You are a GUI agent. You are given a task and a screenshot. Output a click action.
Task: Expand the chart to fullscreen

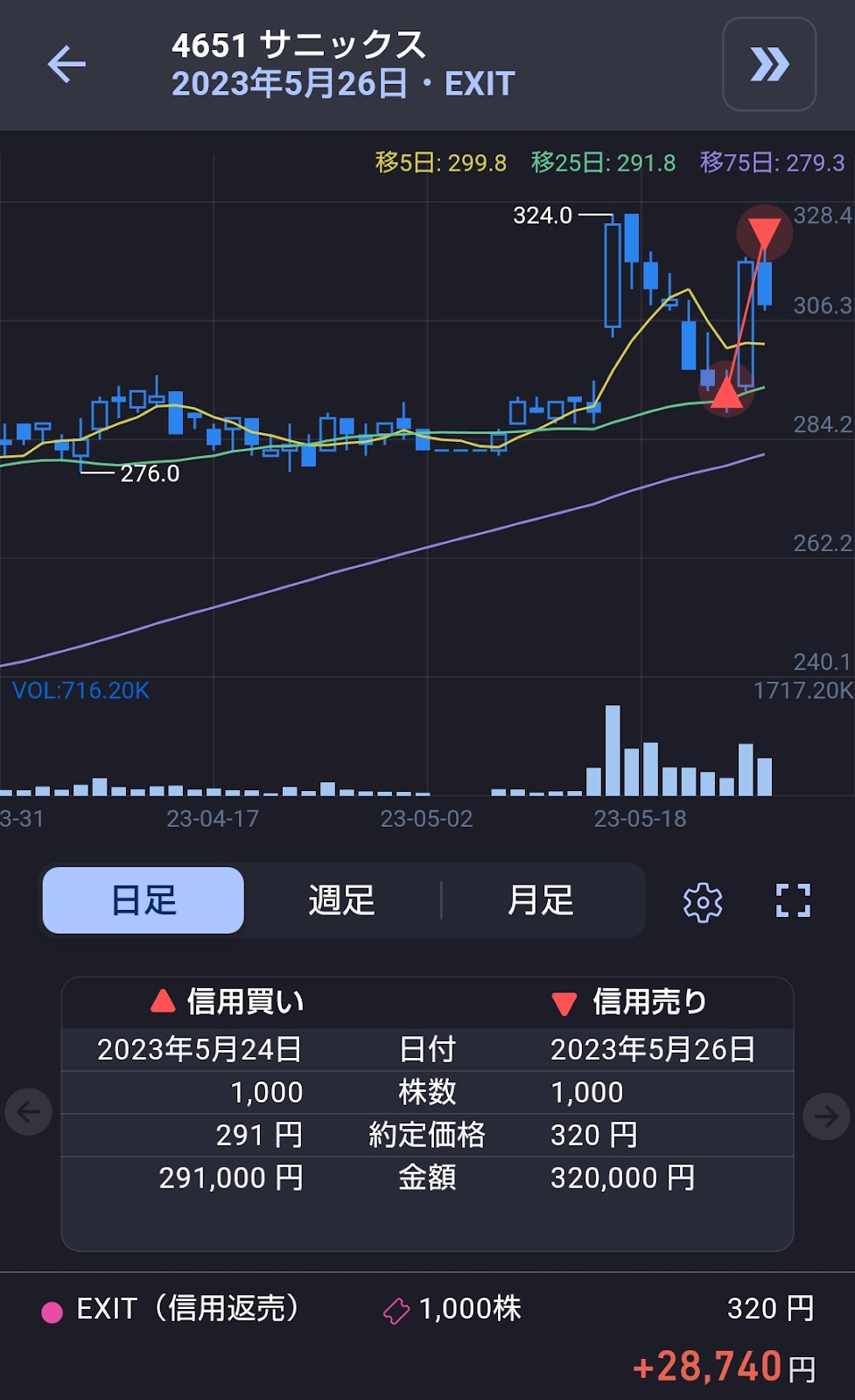(x=793, y=900)
